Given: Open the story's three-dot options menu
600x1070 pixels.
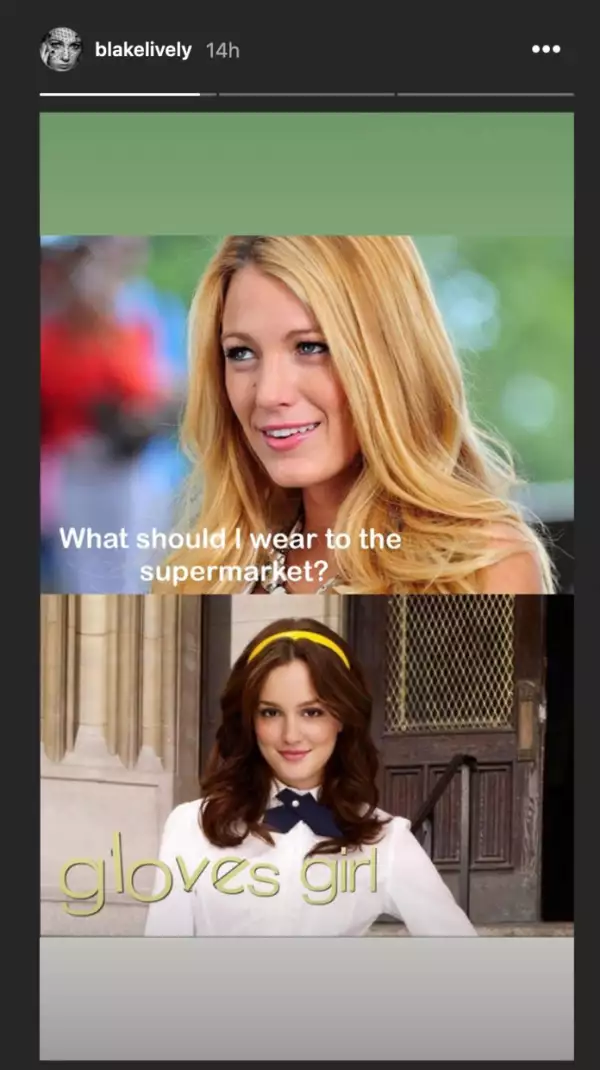Looking at the screenshot, I should tap(546, 49).
